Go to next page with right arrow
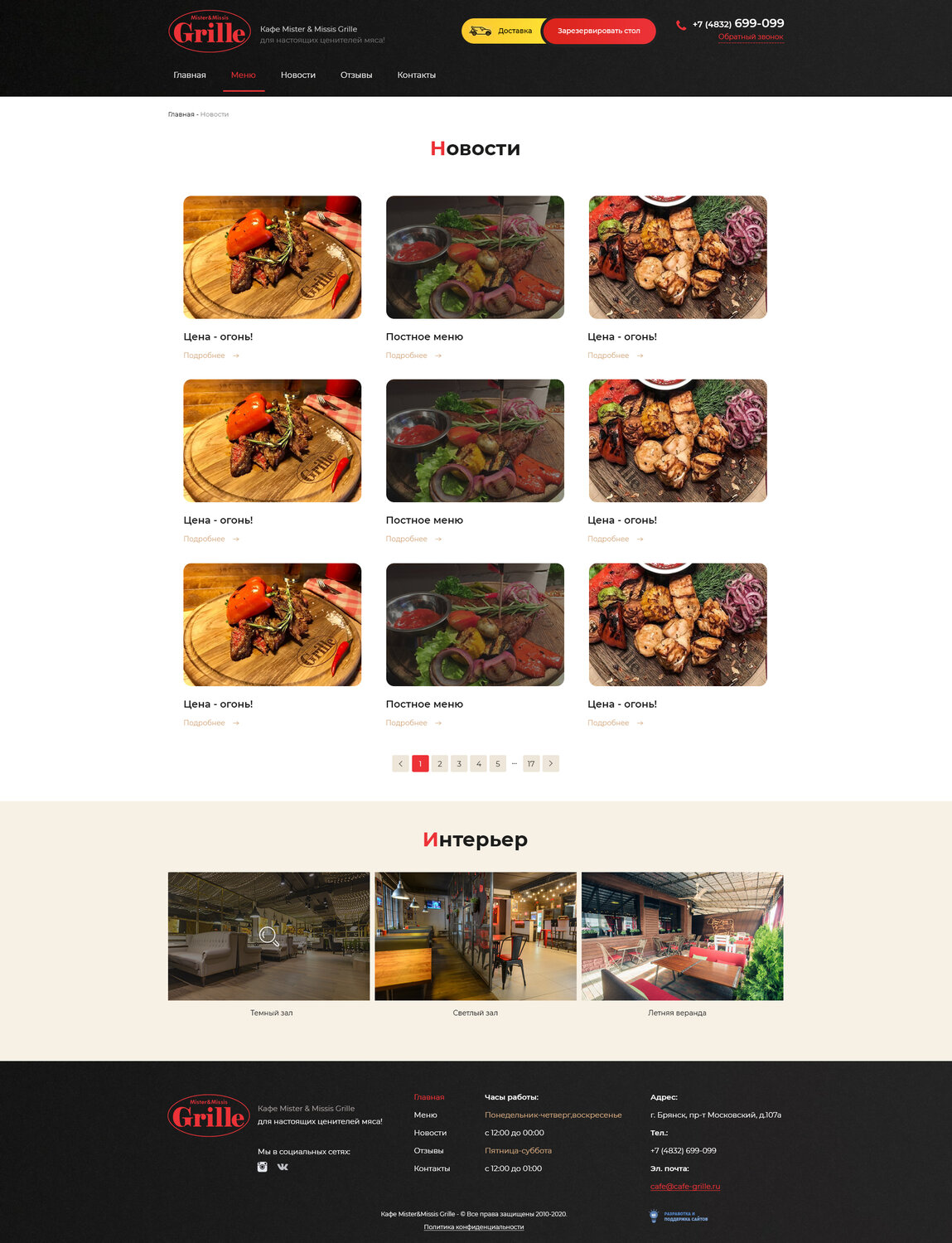Image resolution: width=952 pixels, height=1243 pixels. (551, 764)
